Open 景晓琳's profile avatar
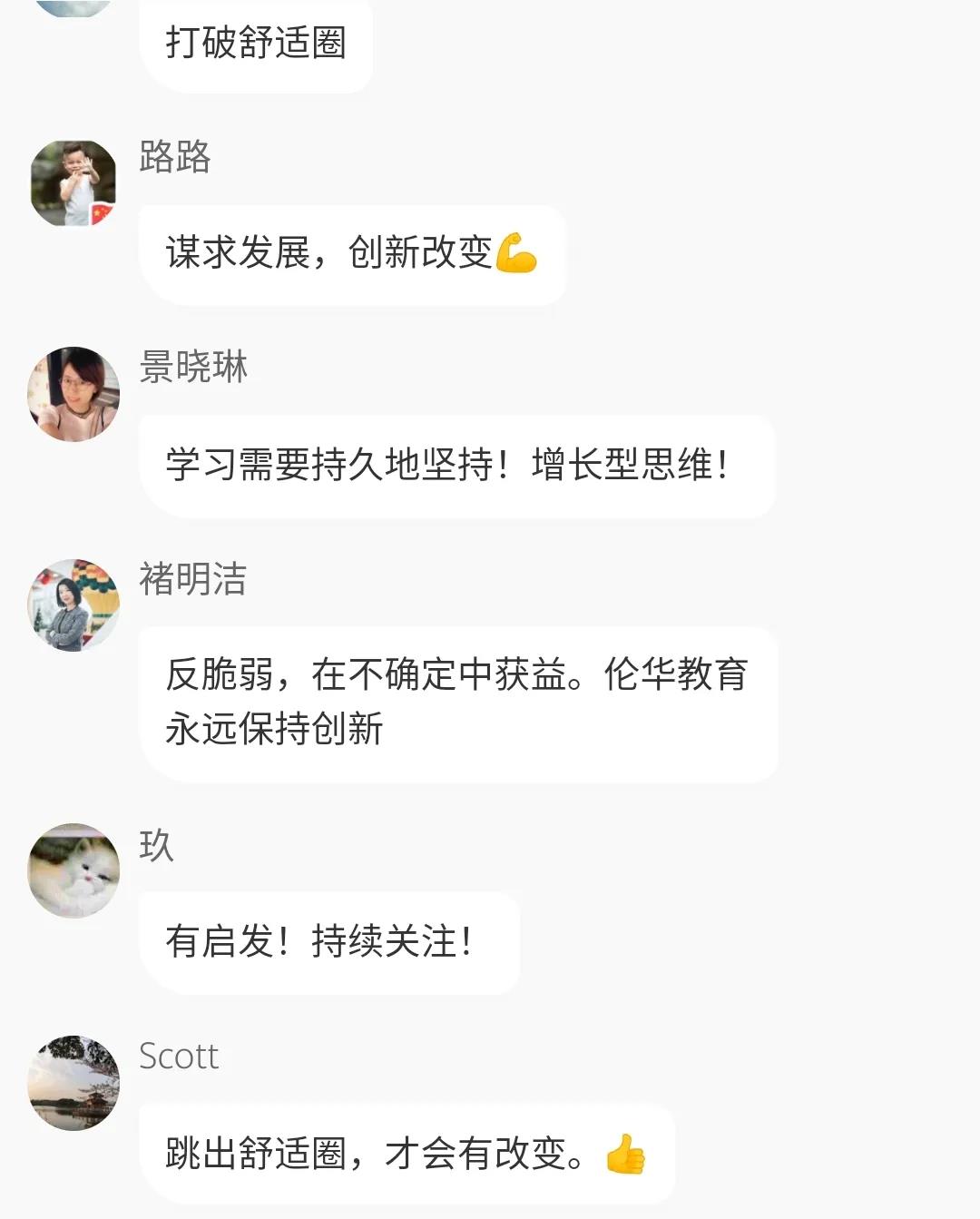Image resolution: width=980 pixels, height=1219 pixels. pos(73,394)
